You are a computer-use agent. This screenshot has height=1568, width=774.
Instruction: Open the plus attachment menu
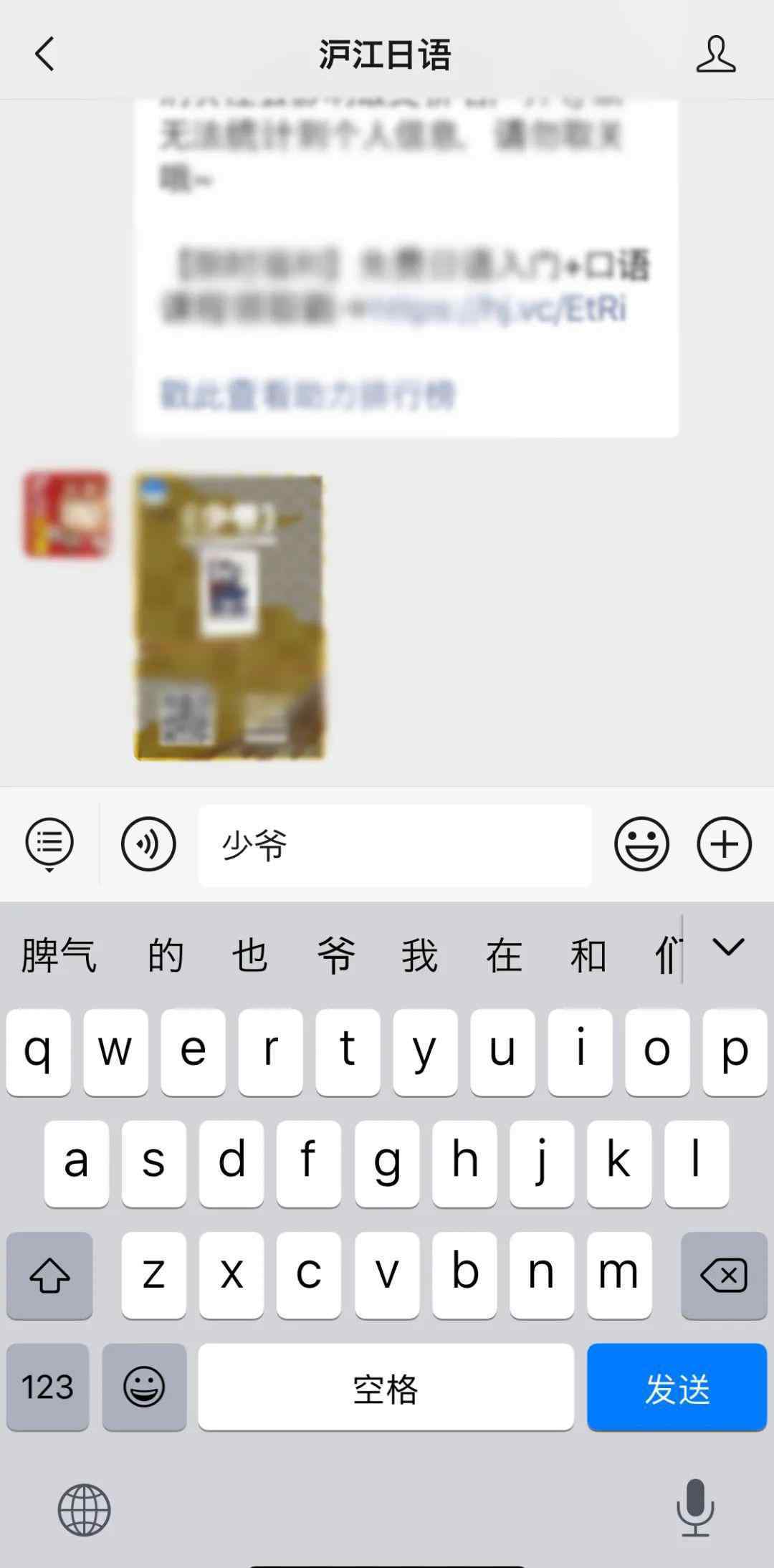(x=725, y=844)
